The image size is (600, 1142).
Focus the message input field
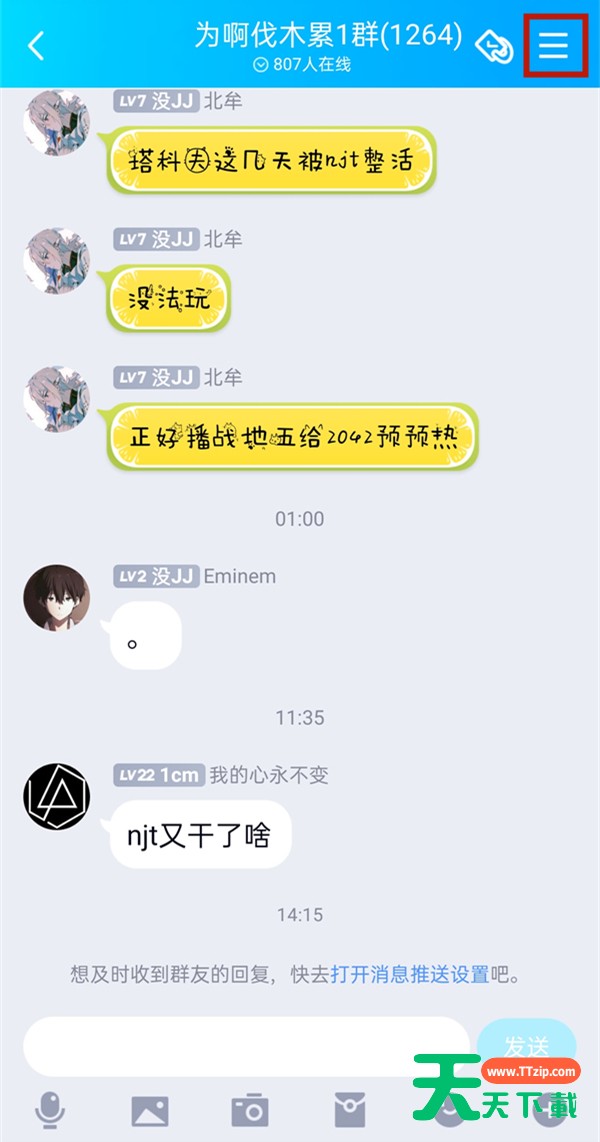click(x=246, y=1047)
